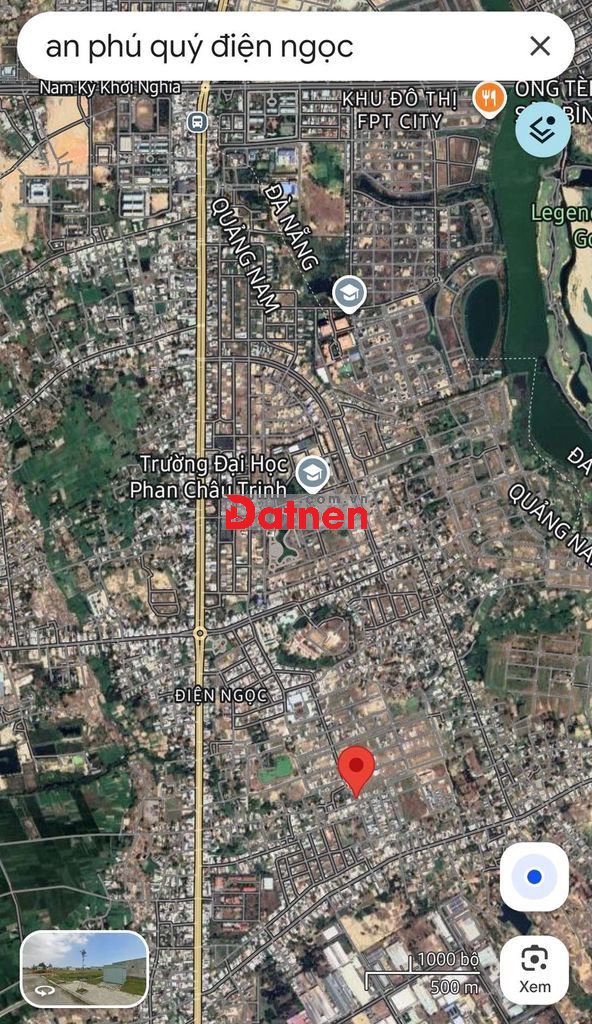Open the Street View preview thumbnail
Screen dimensions: 592x1024
click(84, 968)
